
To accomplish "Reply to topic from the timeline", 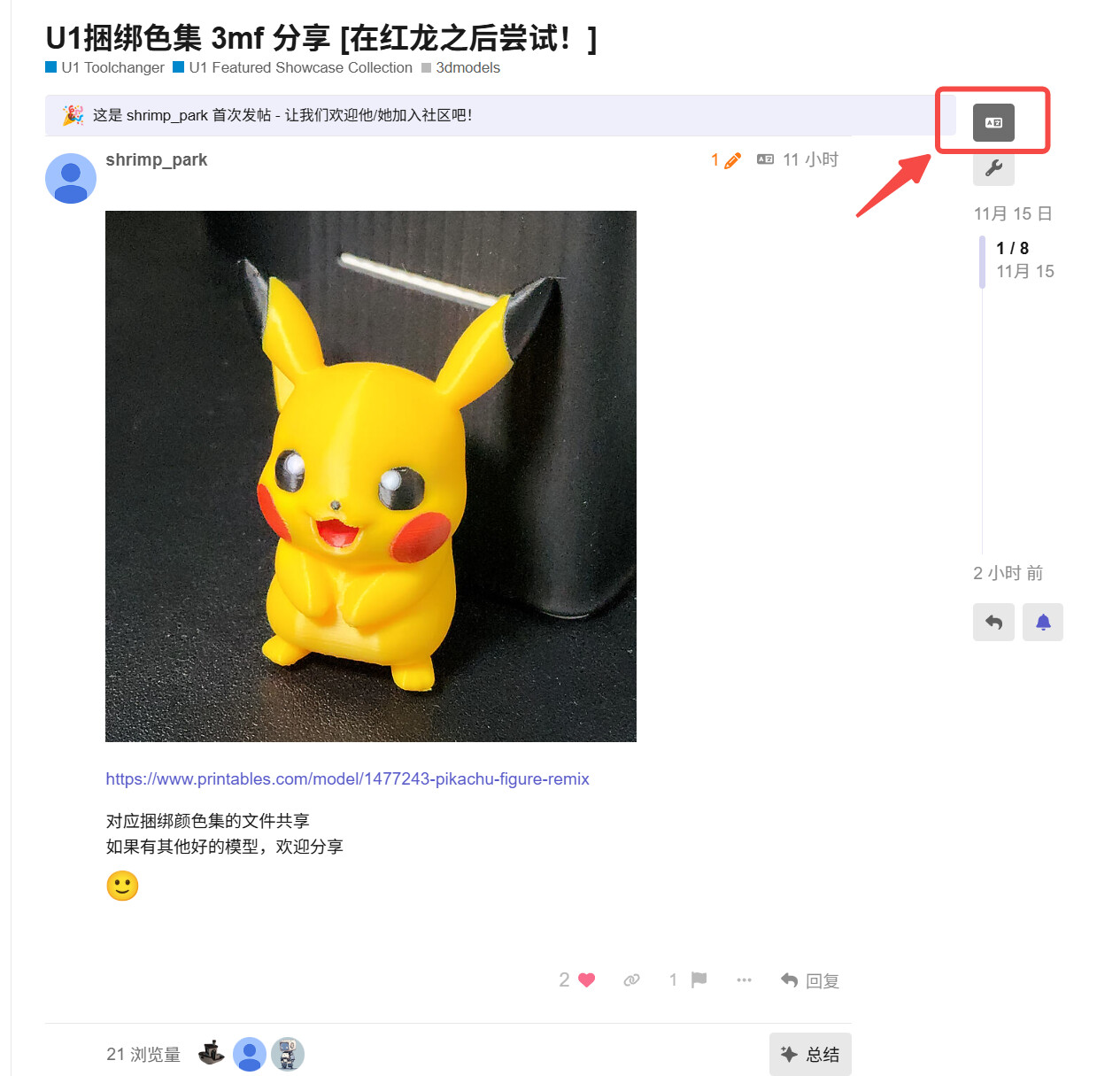I will point(993,622).
